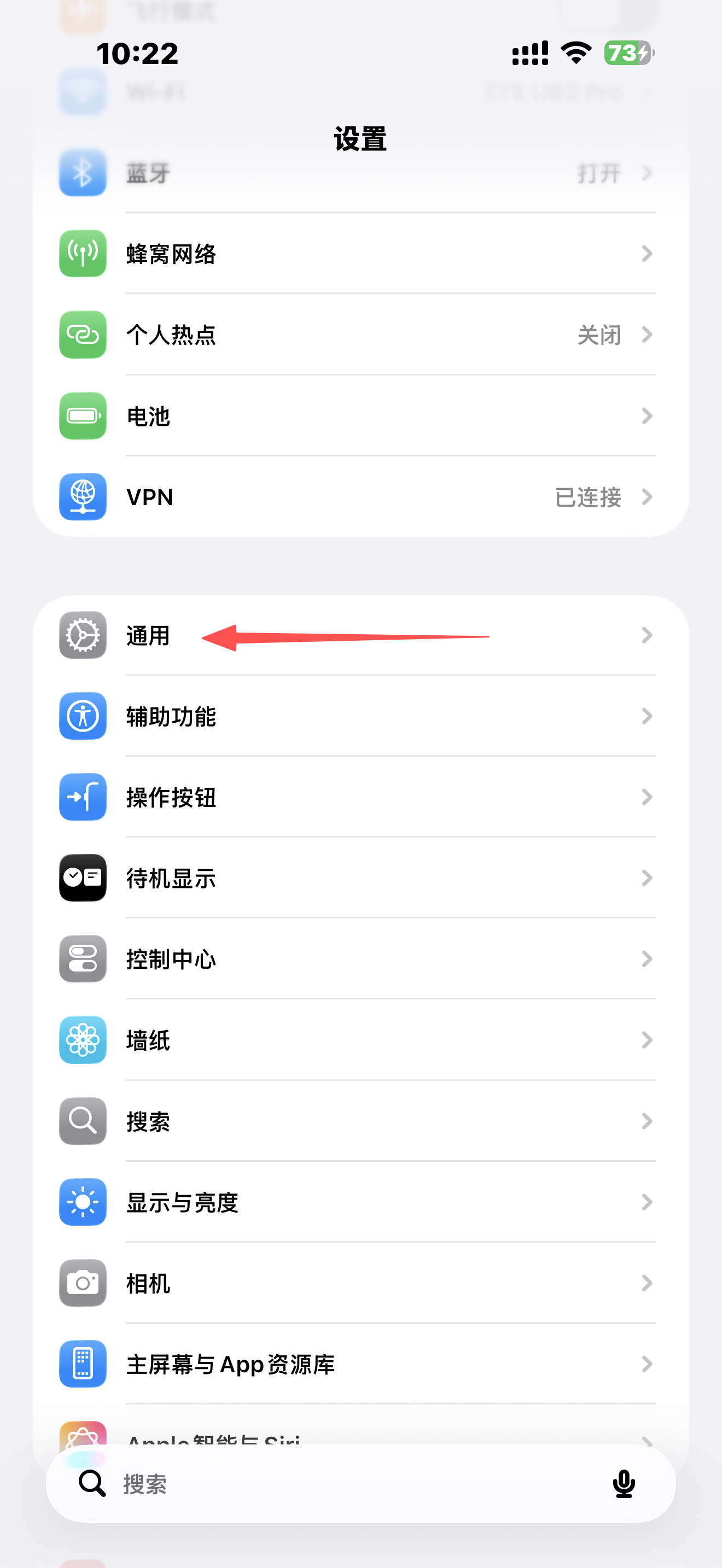Open 主屏幕与 App 资源库 settings

coord(359,1364)
